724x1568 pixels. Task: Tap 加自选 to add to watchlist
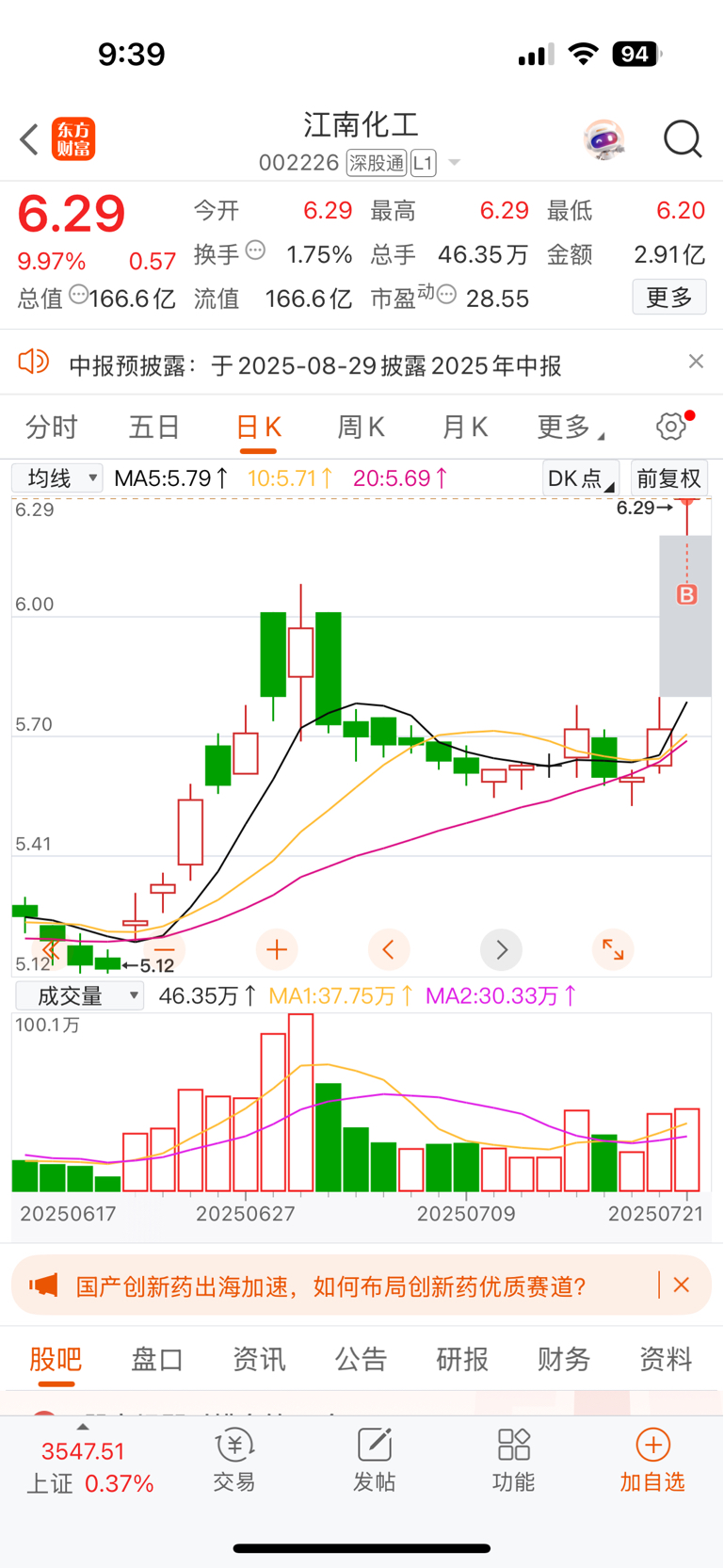coord(652,1461)
